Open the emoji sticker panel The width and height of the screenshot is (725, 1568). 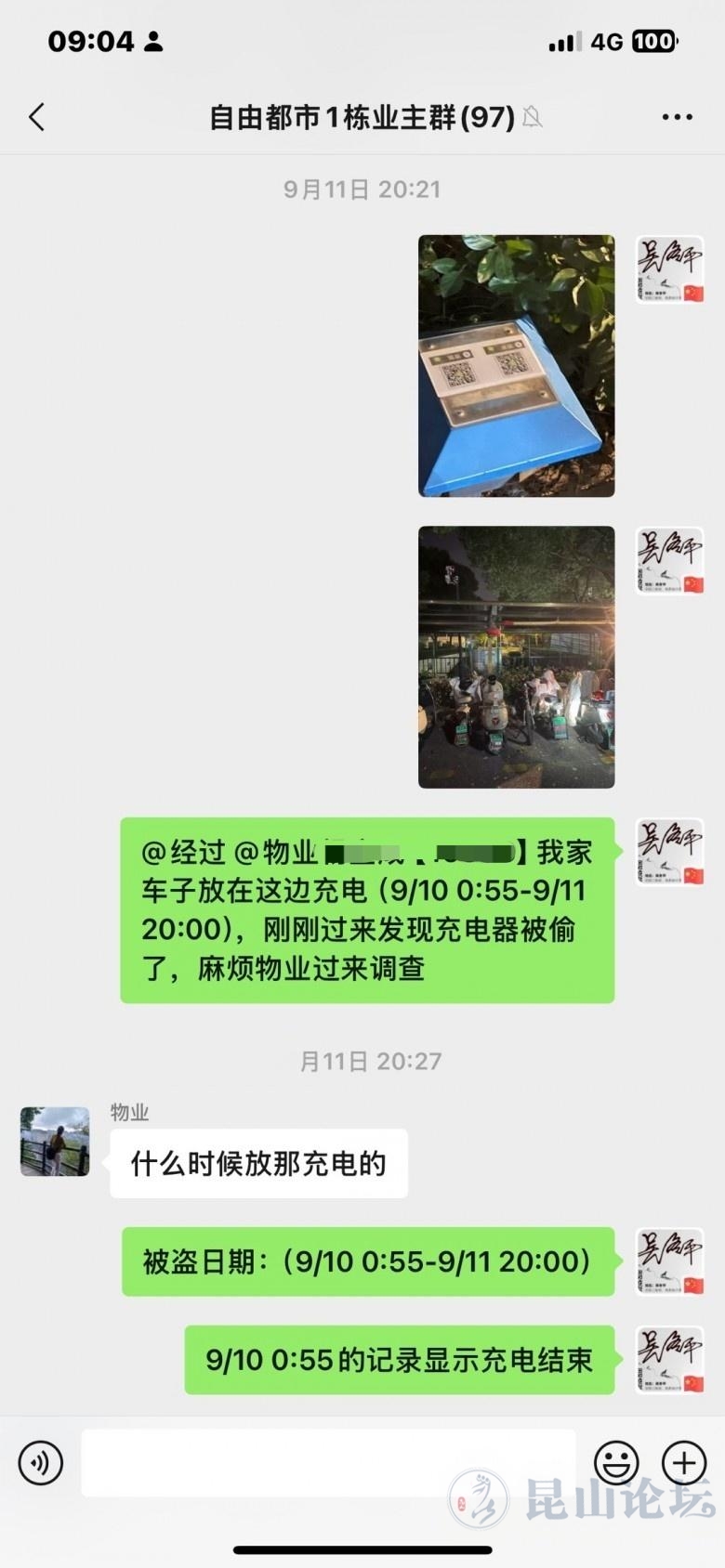pyautogui.click(x=616, y=1463)
